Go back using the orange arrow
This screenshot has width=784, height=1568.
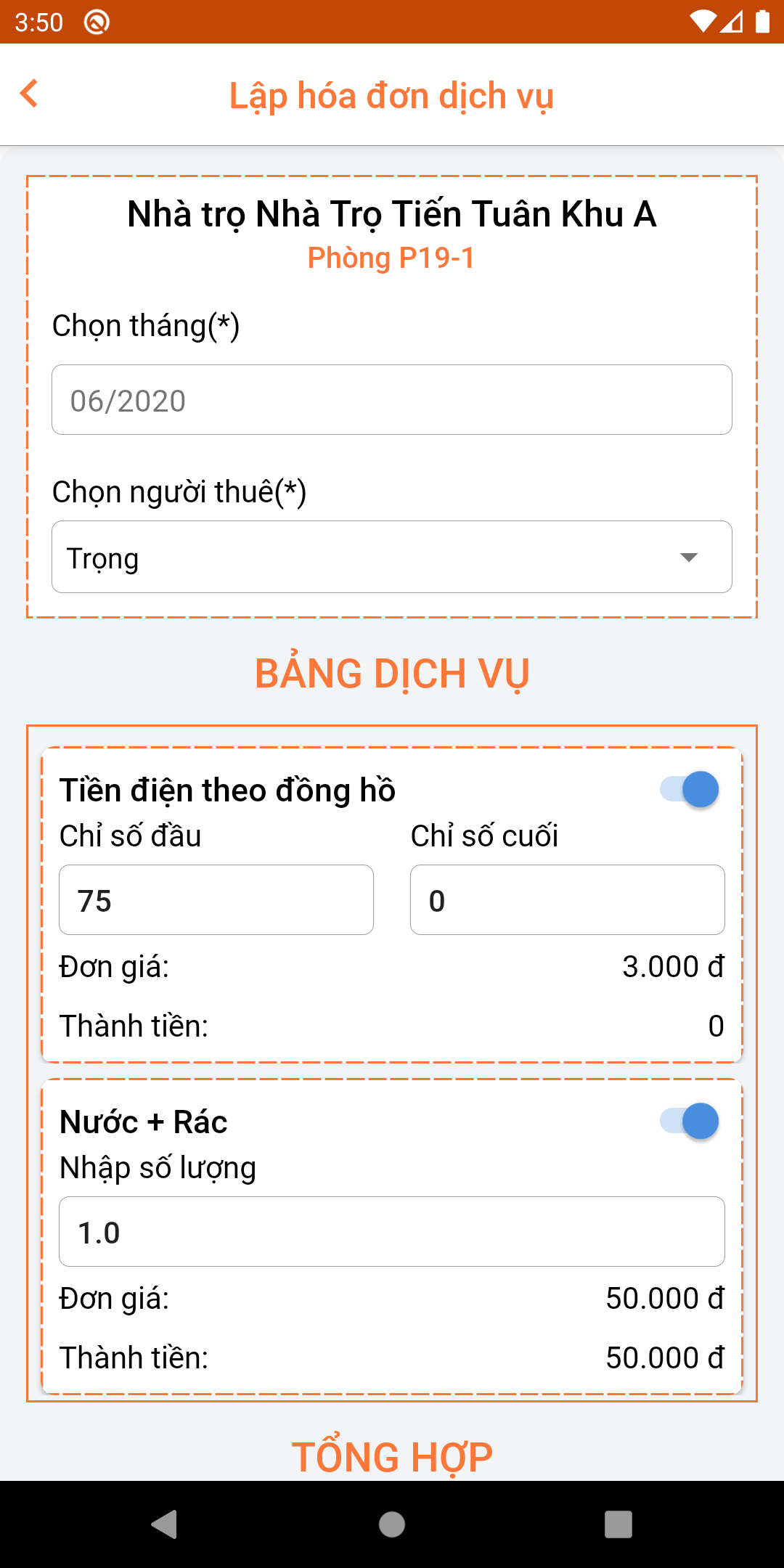click(x=29, y=94)
